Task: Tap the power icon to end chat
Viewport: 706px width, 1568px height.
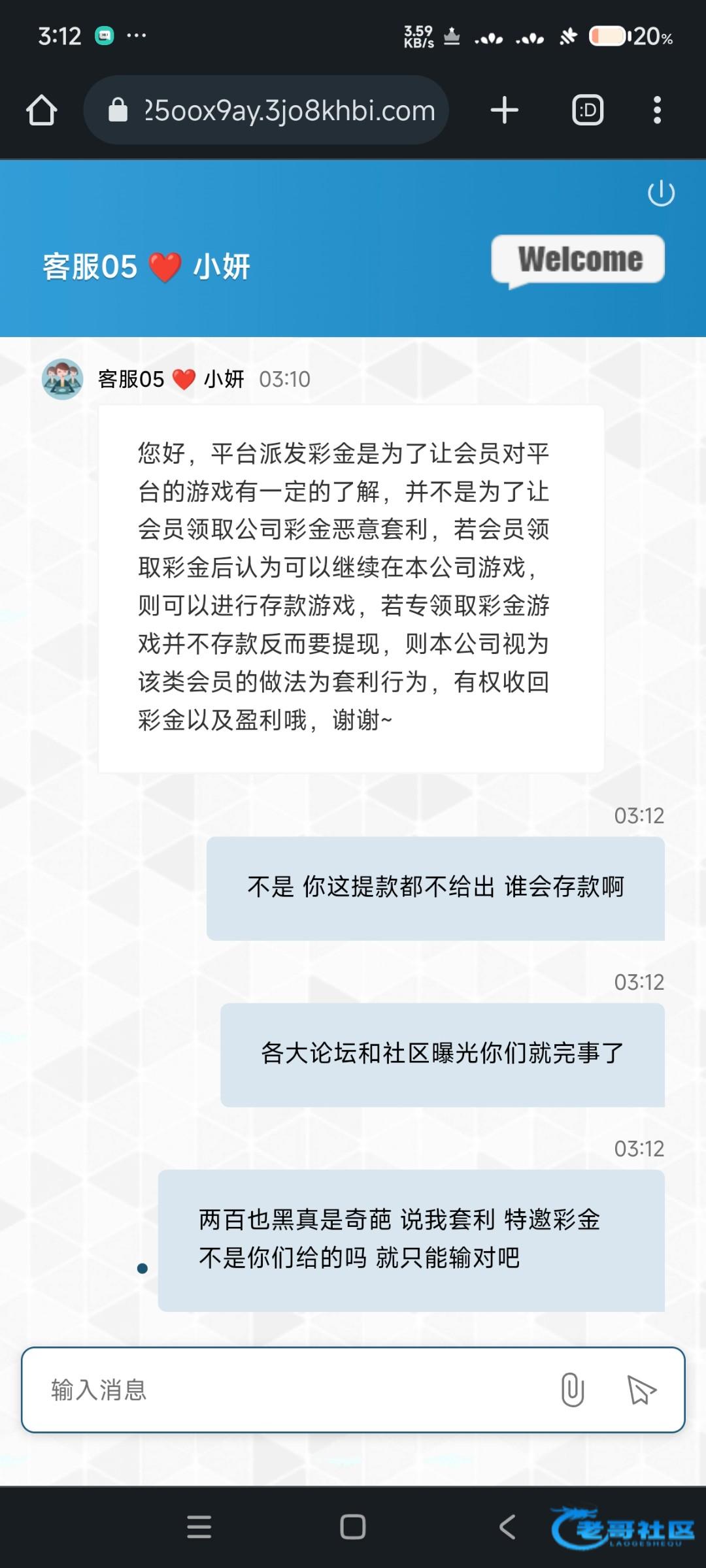Action: tap(661, 193)
